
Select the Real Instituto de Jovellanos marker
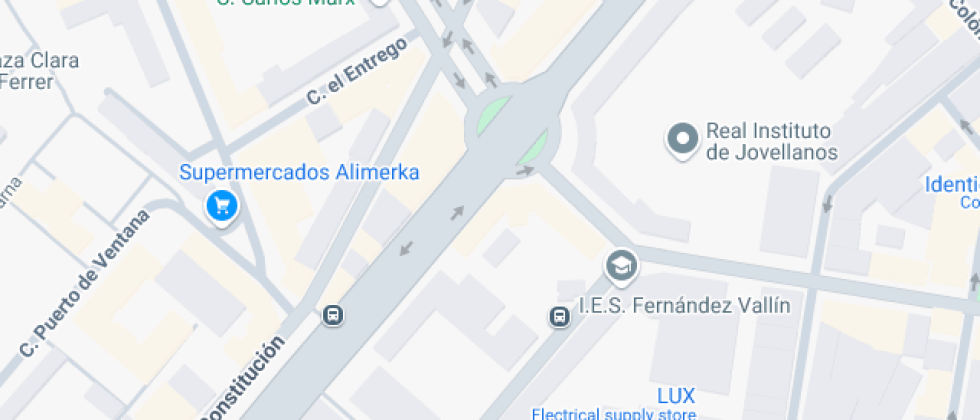point(683,139)
